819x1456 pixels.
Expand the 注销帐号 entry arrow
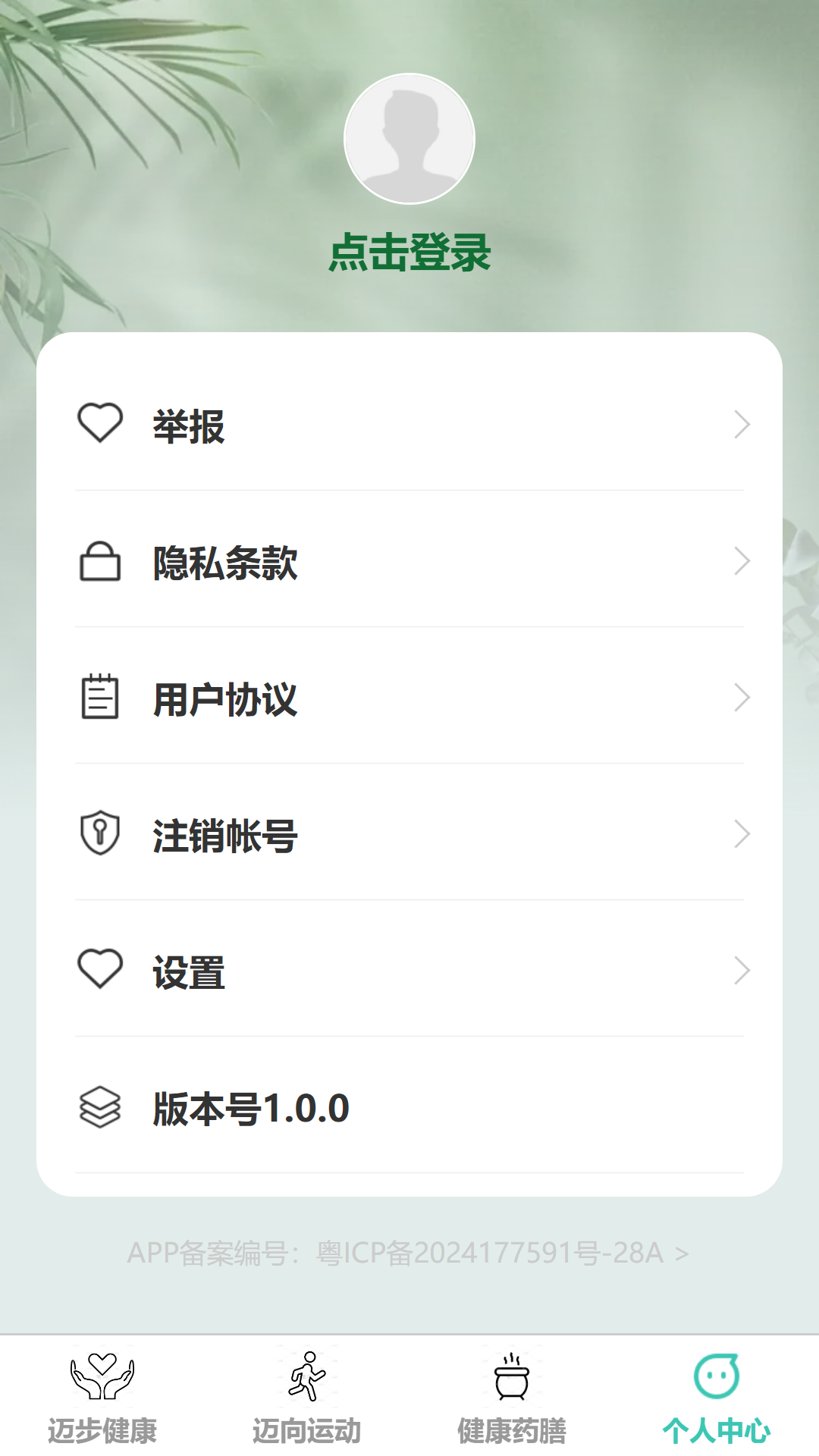click(x=742, y=834)
